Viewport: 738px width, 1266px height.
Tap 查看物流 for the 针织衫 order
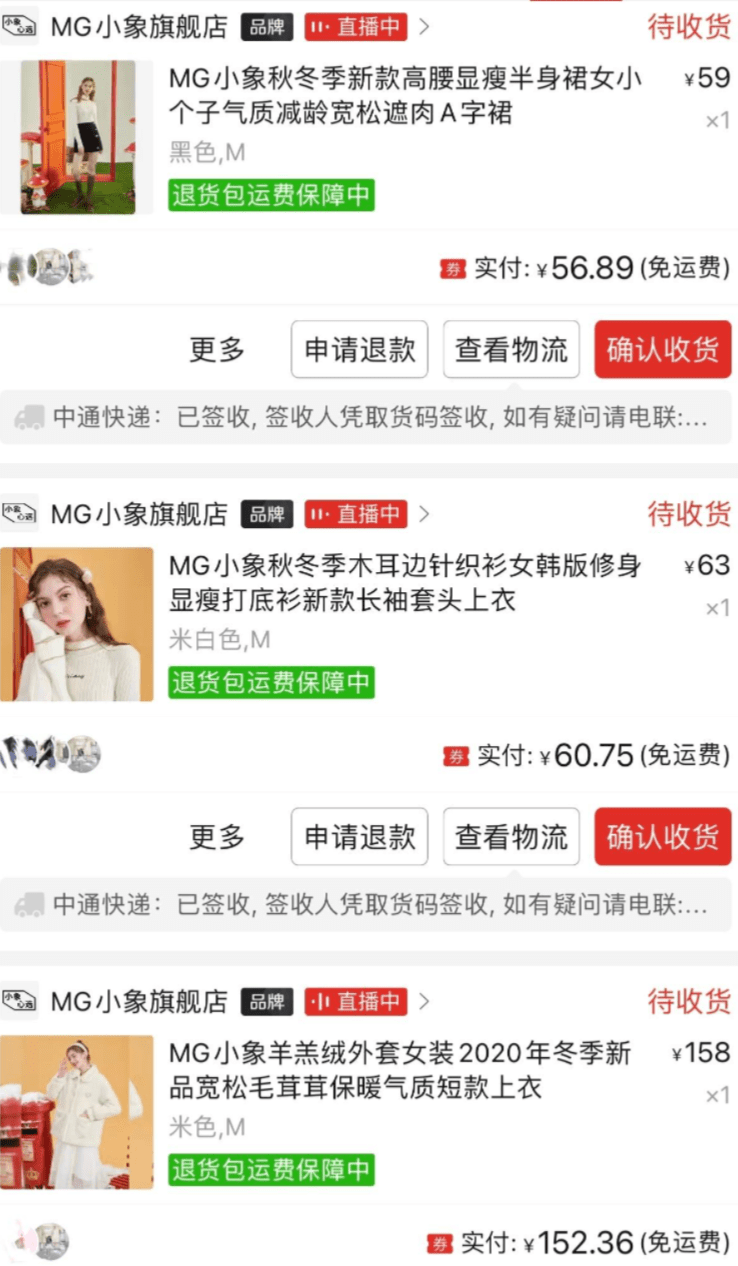511,837
